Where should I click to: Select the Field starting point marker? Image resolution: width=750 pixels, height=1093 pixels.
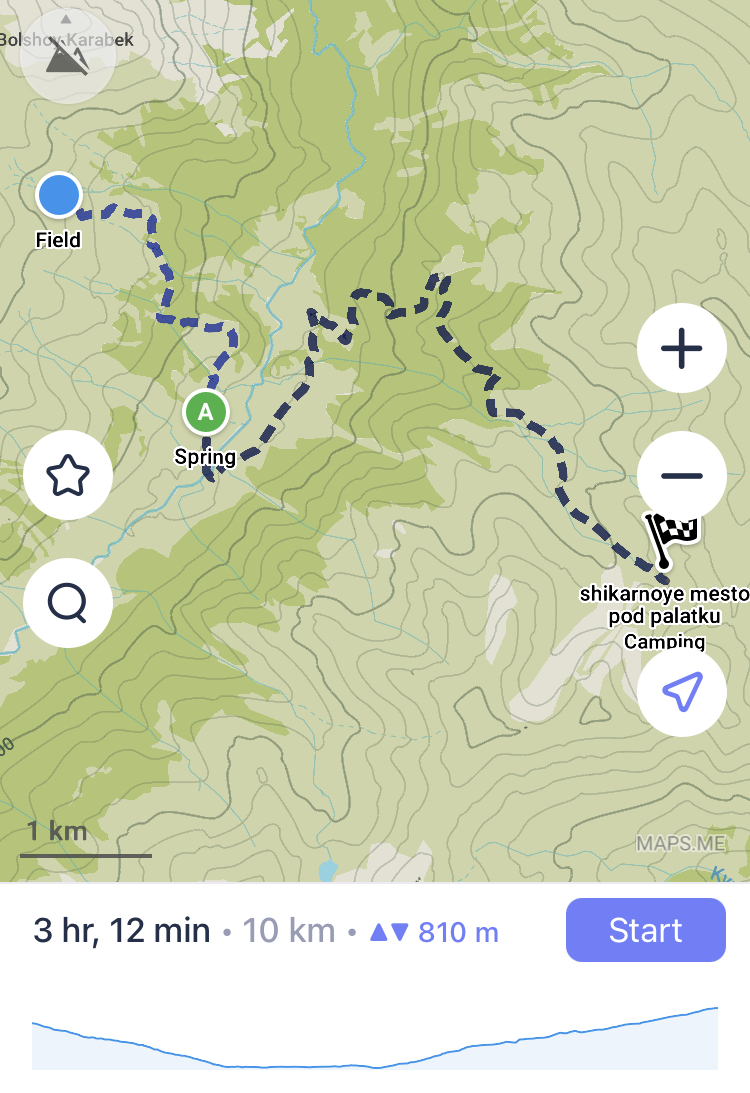coord(59,195)
